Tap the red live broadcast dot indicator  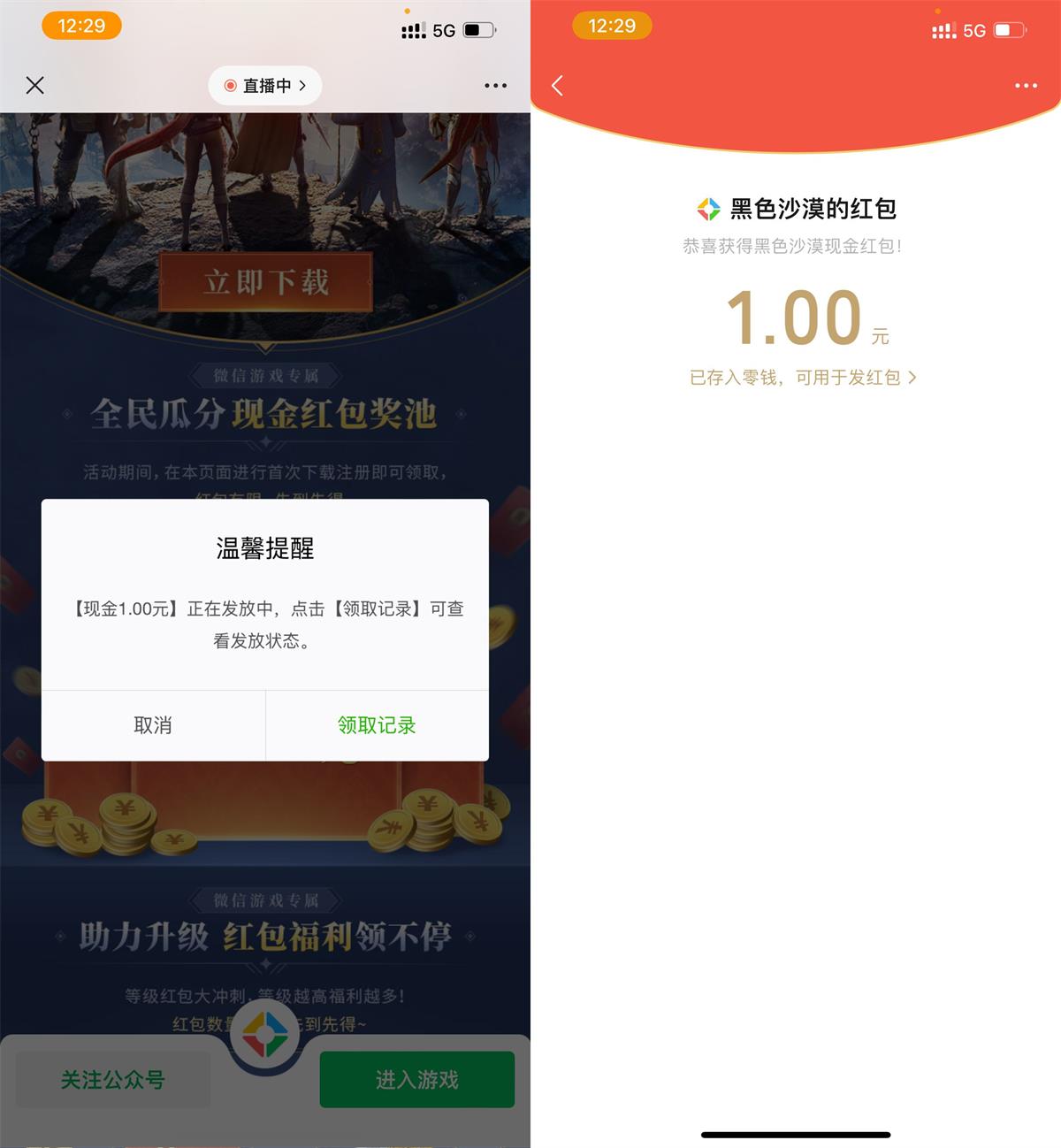point(229,85)
